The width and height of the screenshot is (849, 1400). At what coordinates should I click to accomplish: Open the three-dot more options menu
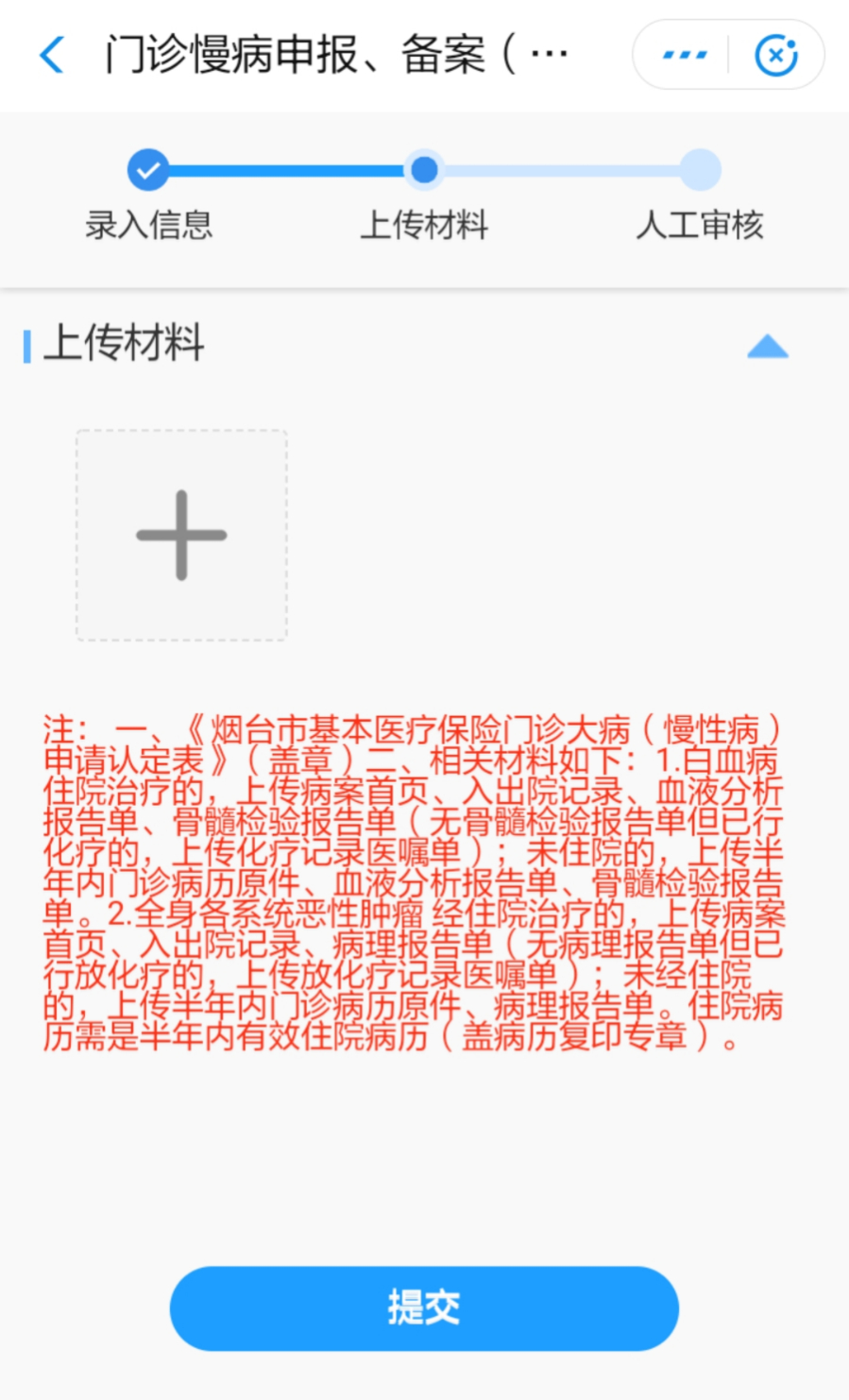point(685,55)
